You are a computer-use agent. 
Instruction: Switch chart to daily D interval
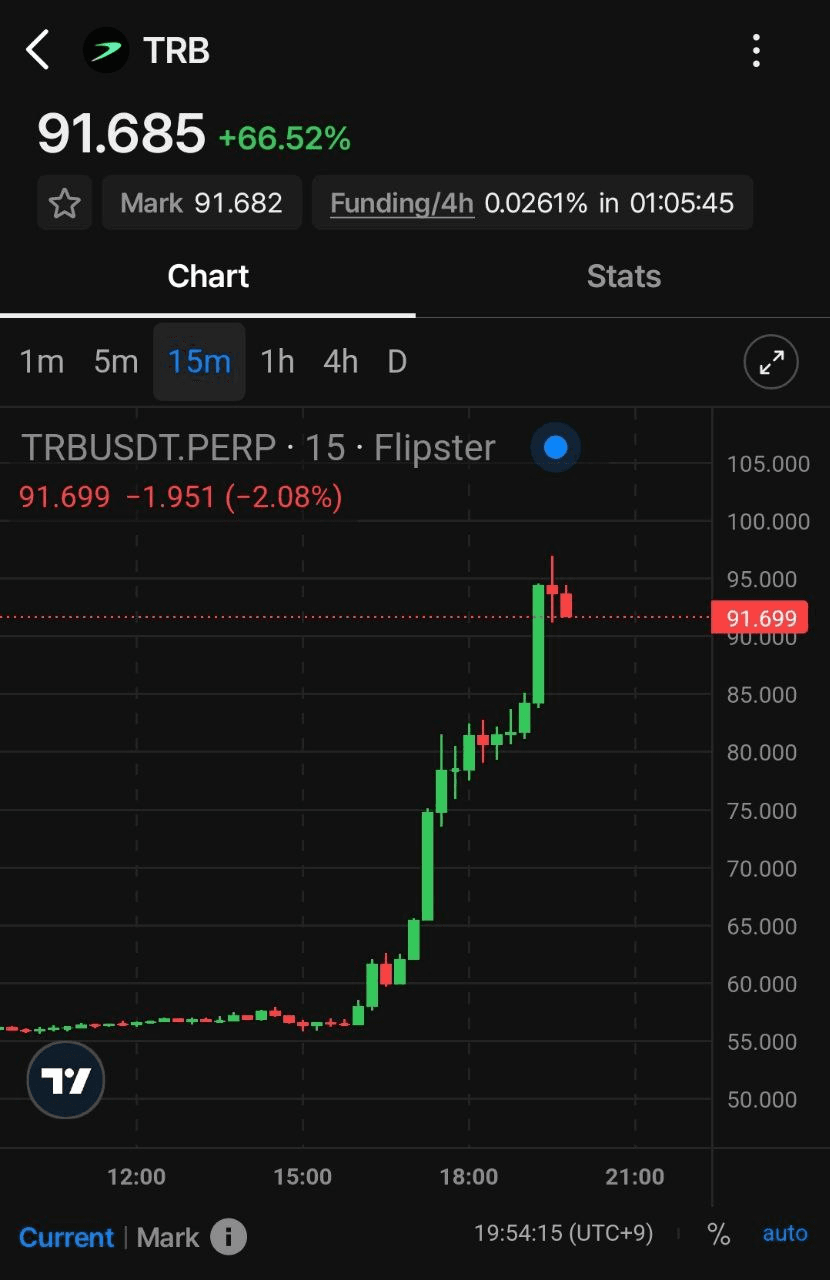point(397,362)
